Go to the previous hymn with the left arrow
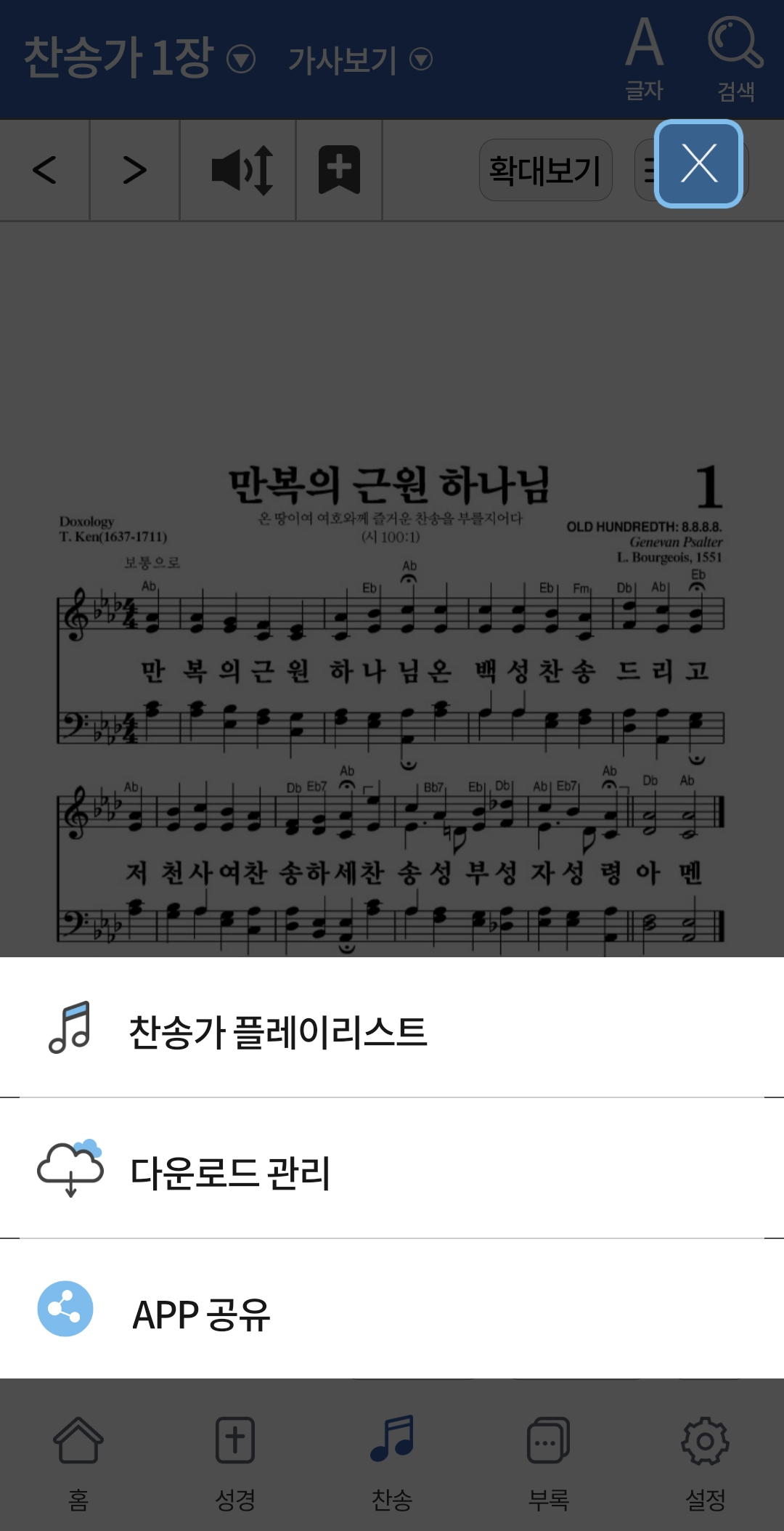The width and height of the screenshot is (784, 1531). coord(44,168)
